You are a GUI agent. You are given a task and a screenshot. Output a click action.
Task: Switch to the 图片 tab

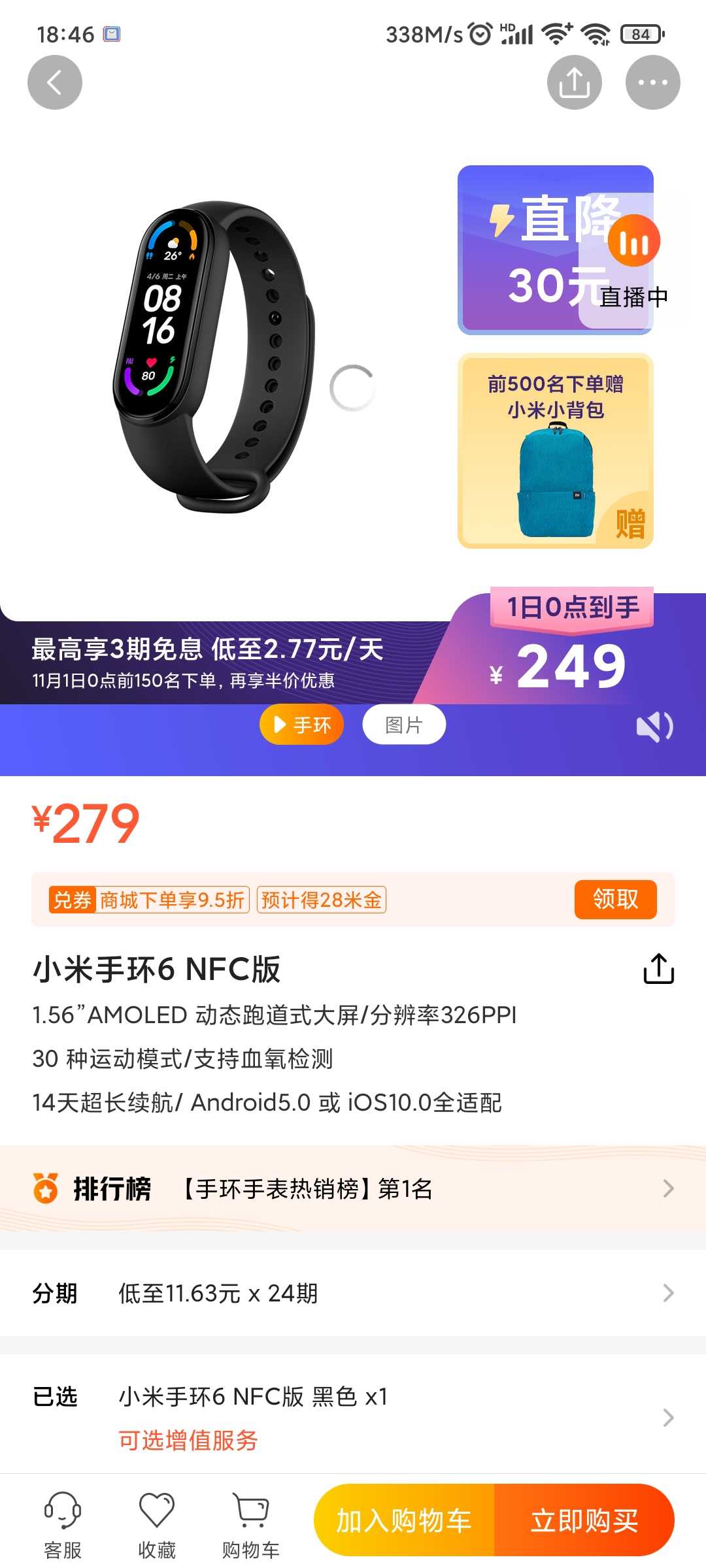(404, 725)
